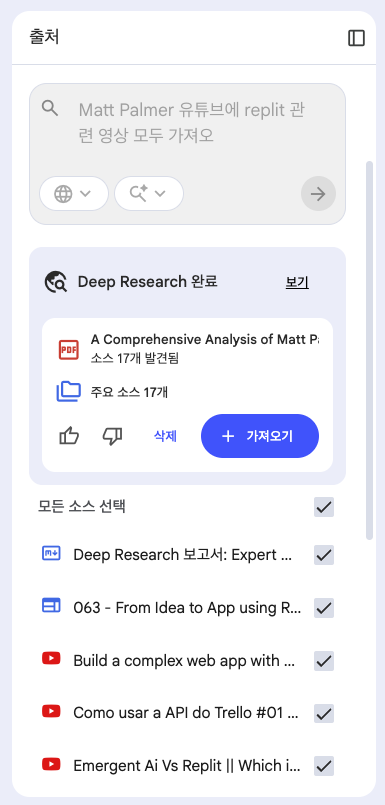Tap 보기 to view Deep Research results
This screenshot has height=805, width=385.
(x=297, y=282)
